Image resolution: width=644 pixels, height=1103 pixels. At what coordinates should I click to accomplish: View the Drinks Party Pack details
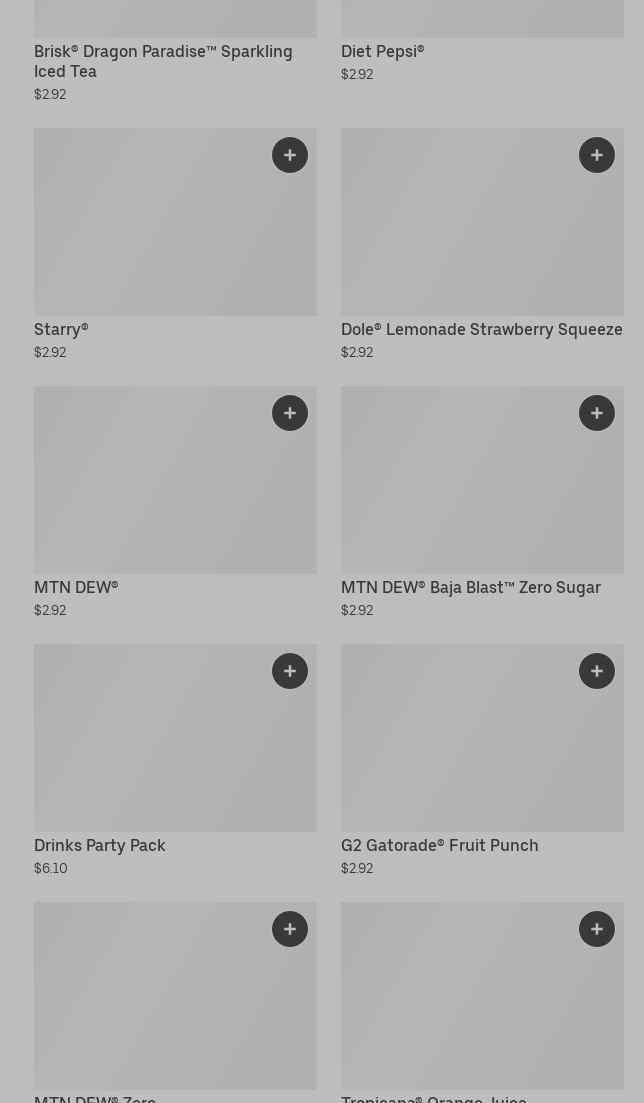click(x=150, y=750)
